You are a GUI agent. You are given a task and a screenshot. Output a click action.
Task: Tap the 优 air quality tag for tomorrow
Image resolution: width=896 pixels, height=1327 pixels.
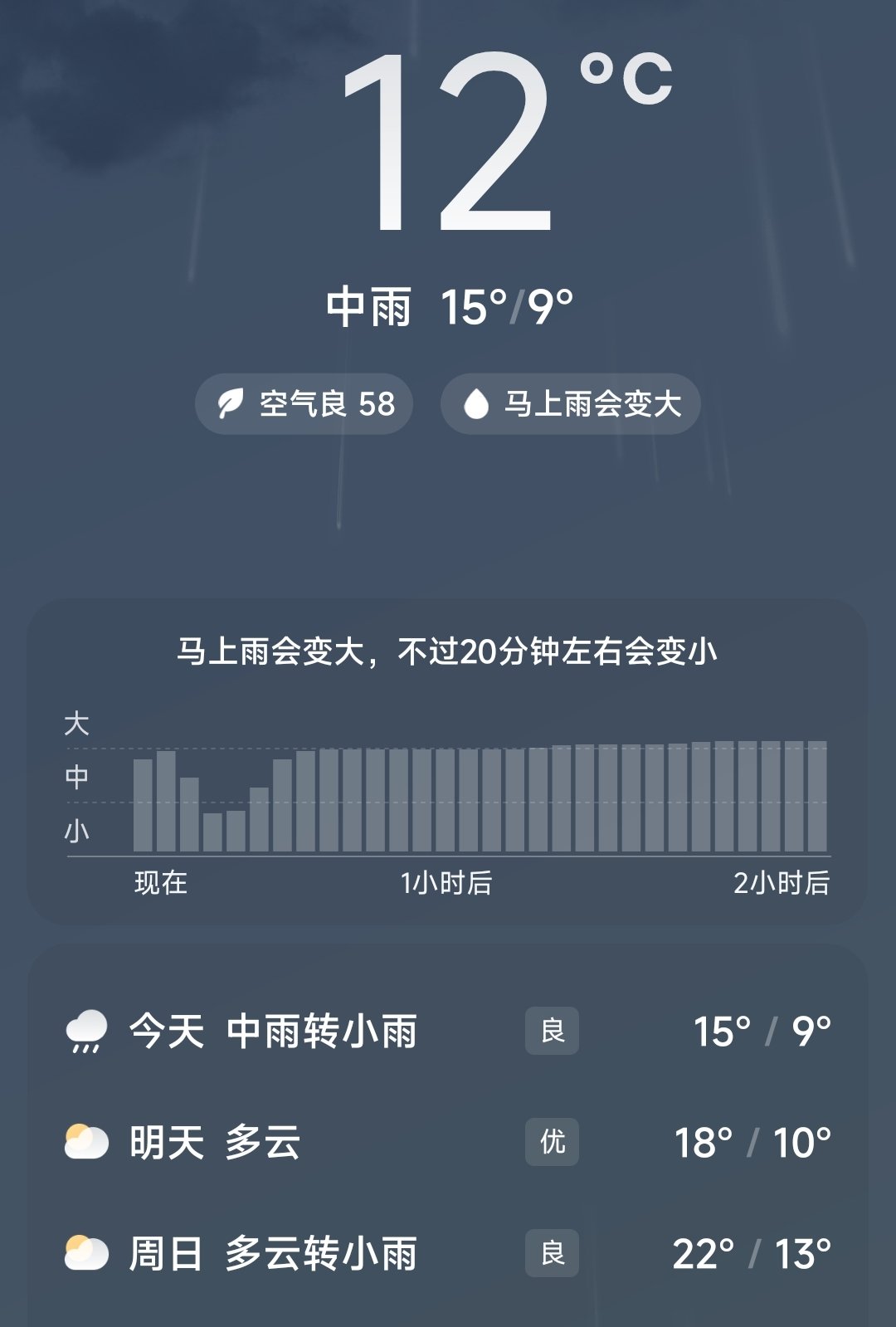[x=551, y=1142]
